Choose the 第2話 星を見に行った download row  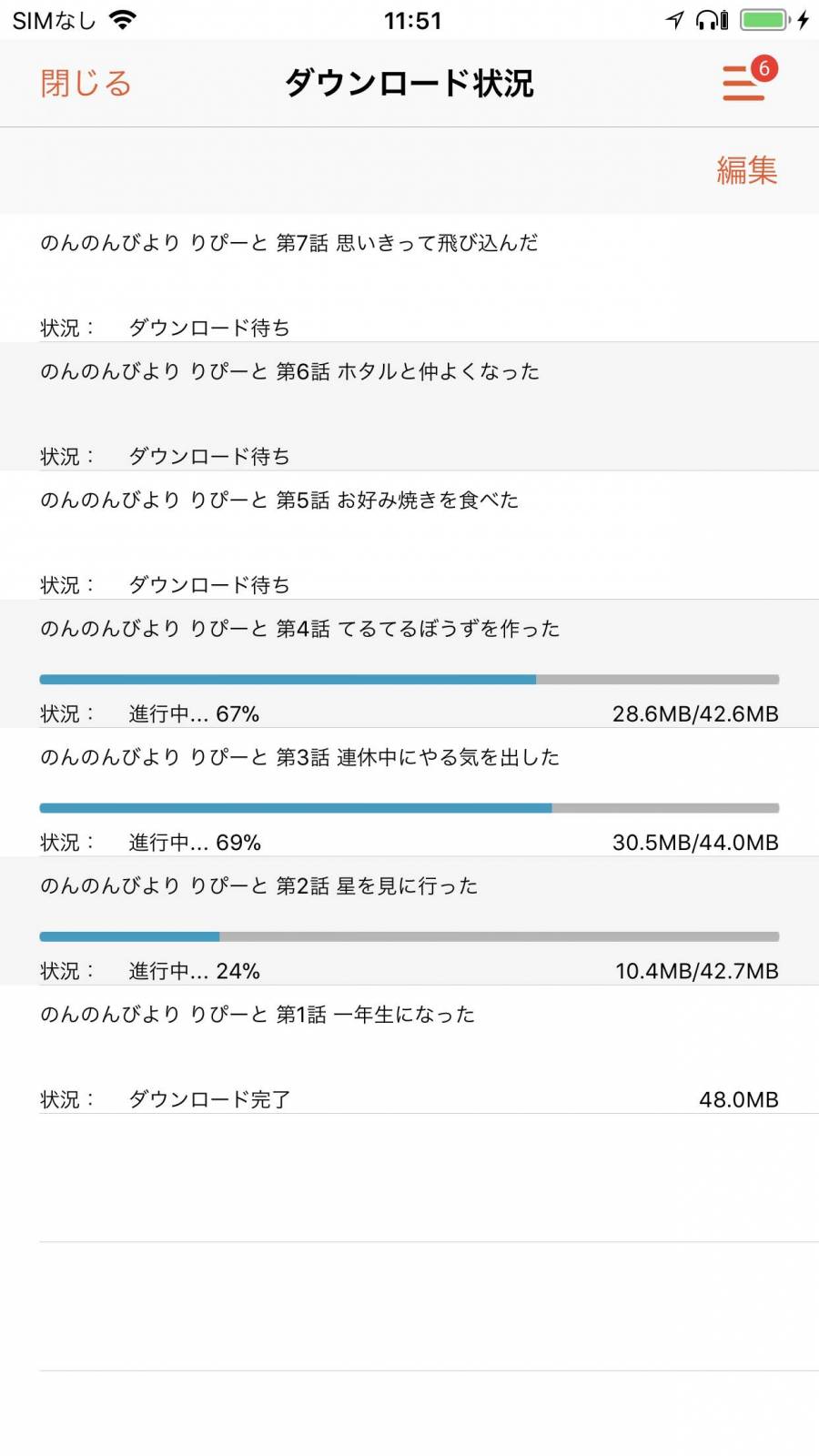409,921
